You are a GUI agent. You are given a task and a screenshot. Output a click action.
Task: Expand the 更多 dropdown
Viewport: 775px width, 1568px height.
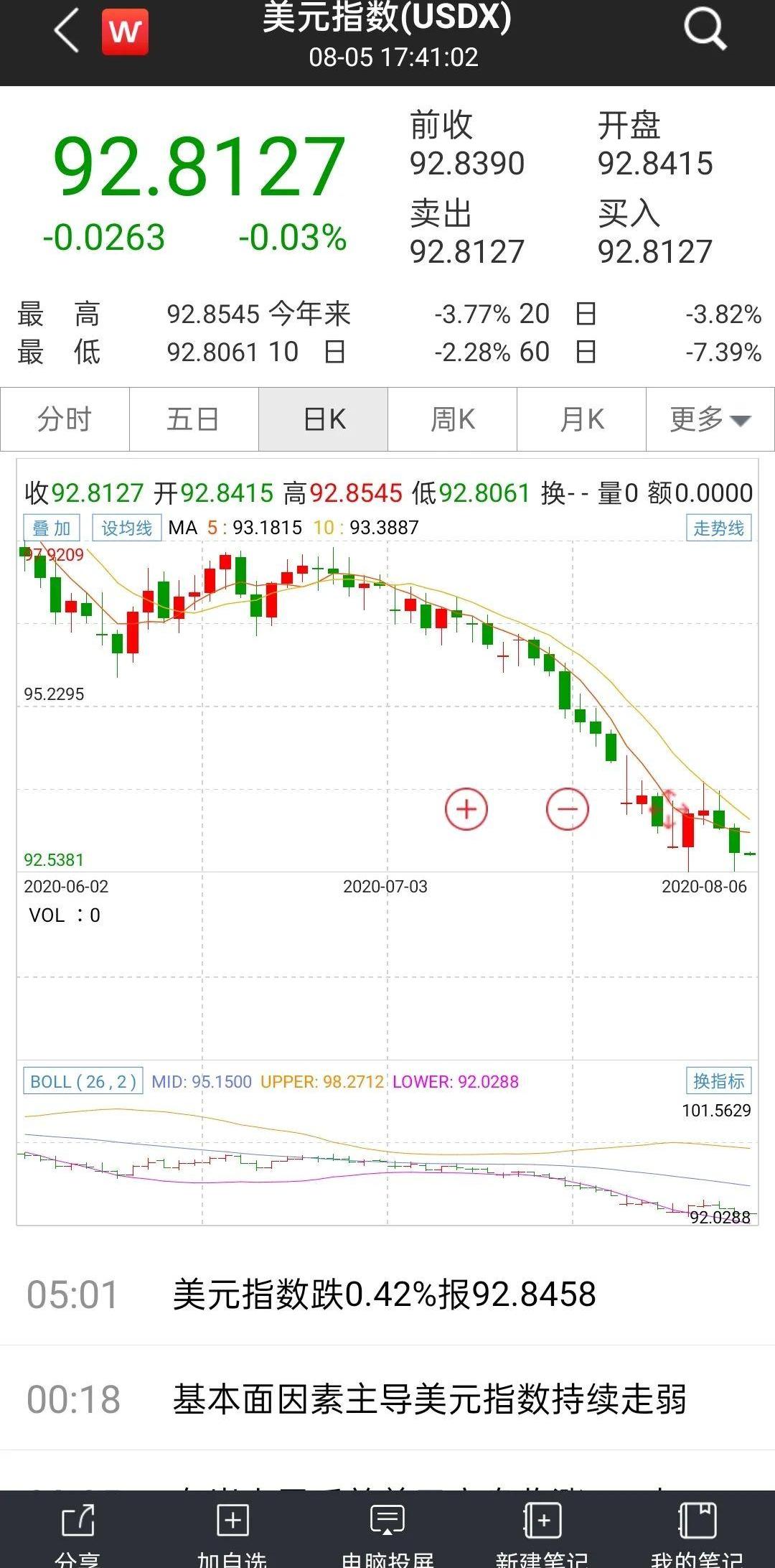(710, 419)
